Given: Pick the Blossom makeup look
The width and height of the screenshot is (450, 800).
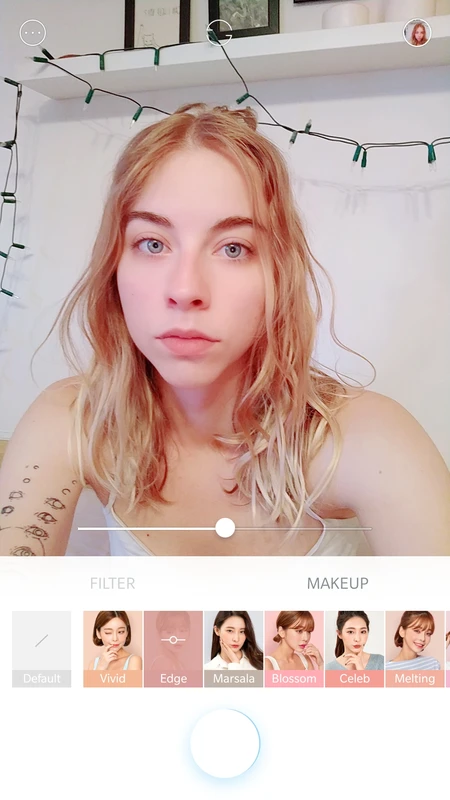Looking at the screenshot, I should tap(294, 649).
